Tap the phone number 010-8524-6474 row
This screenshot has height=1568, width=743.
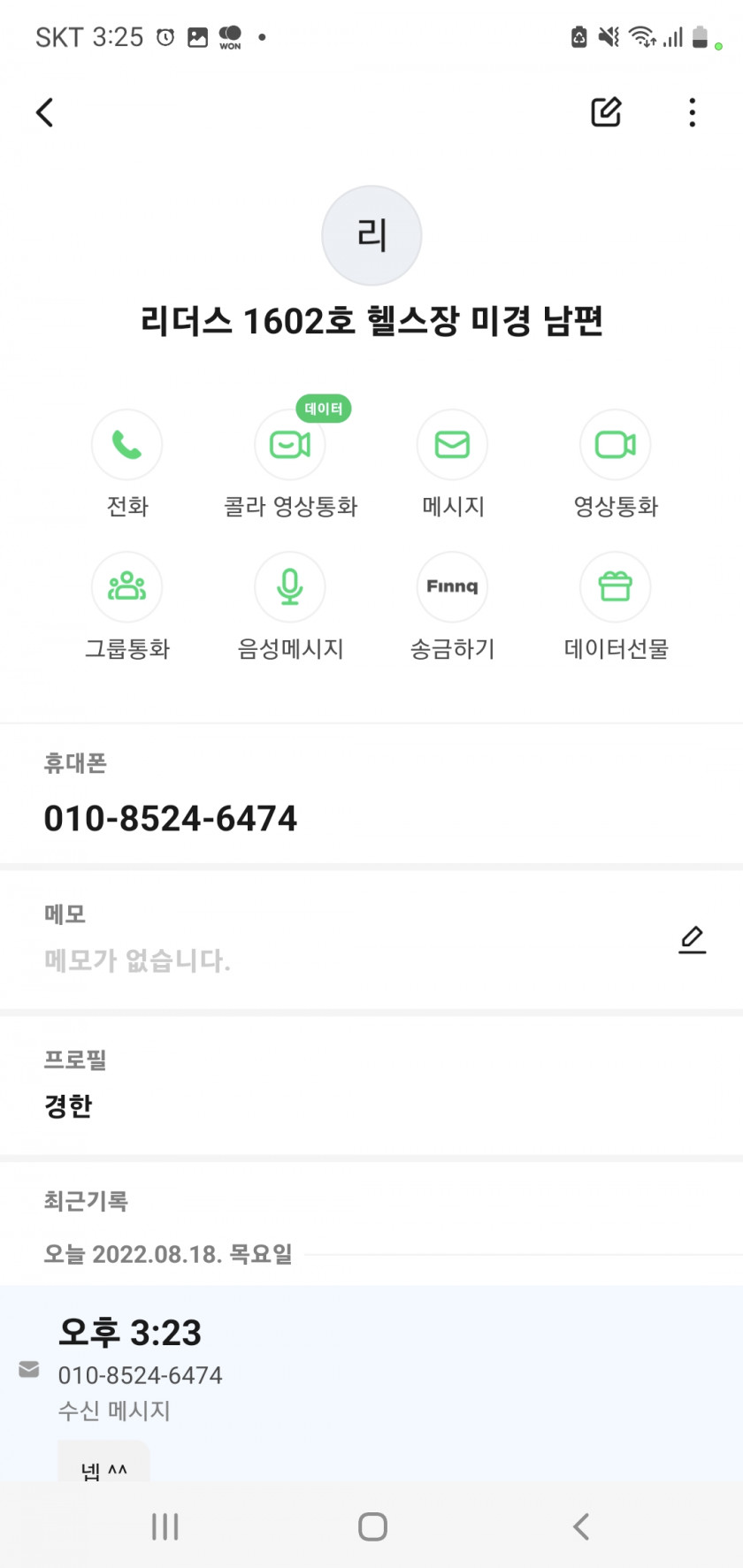coord(371,794)
